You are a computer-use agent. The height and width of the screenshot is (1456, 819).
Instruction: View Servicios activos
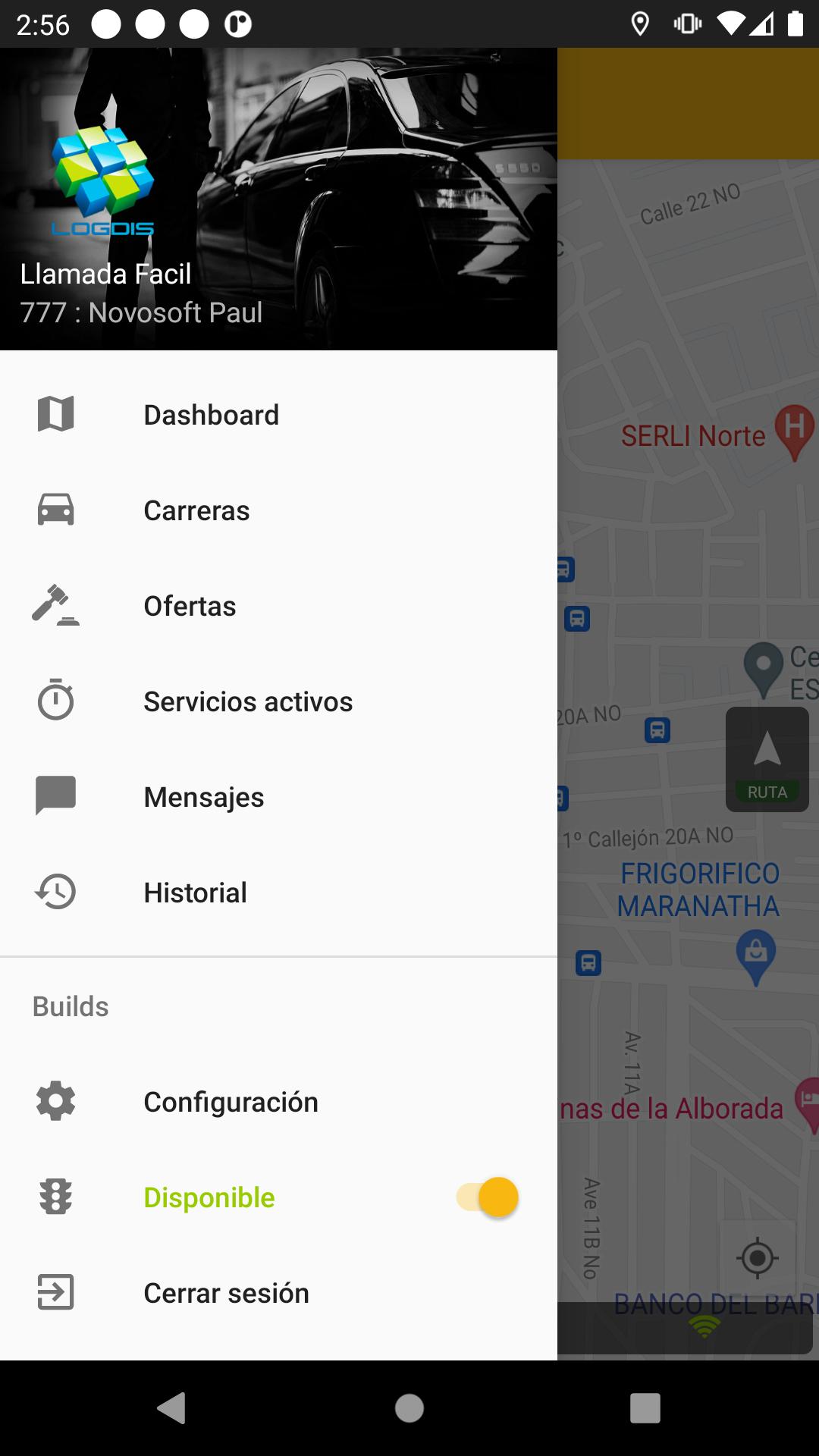[x=248, y=701]
